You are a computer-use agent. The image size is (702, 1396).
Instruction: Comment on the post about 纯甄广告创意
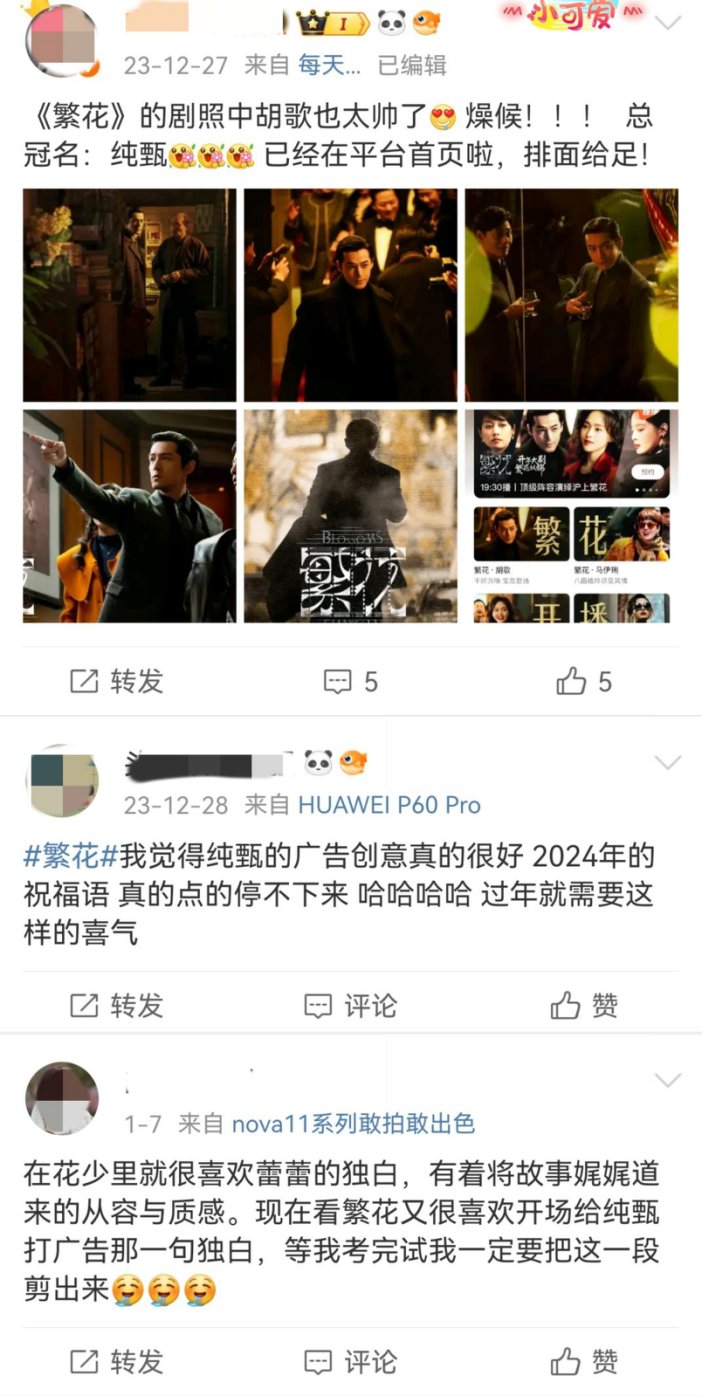pyautogui.click(x=351, y=1005)
